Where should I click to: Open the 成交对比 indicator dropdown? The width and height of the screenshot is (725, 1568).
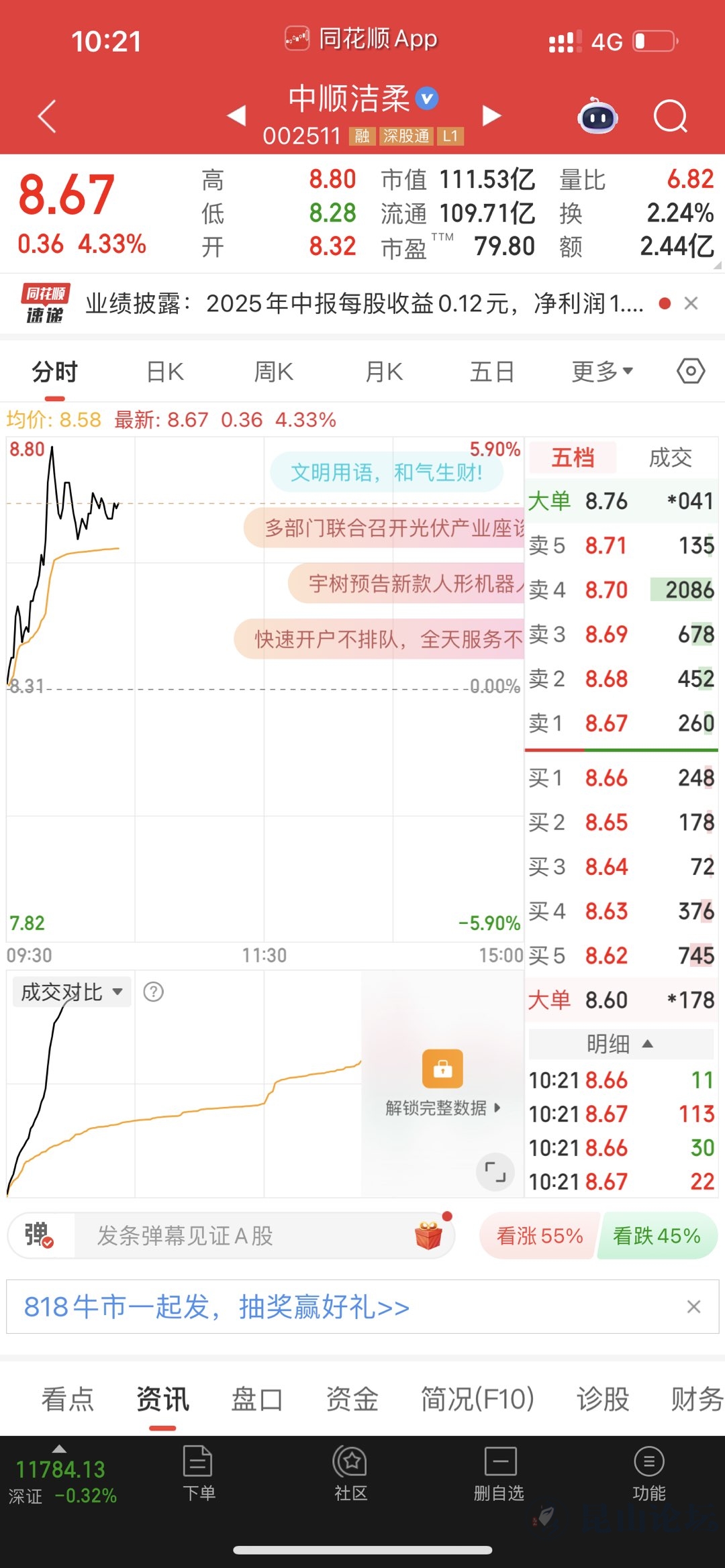point(71,992)
